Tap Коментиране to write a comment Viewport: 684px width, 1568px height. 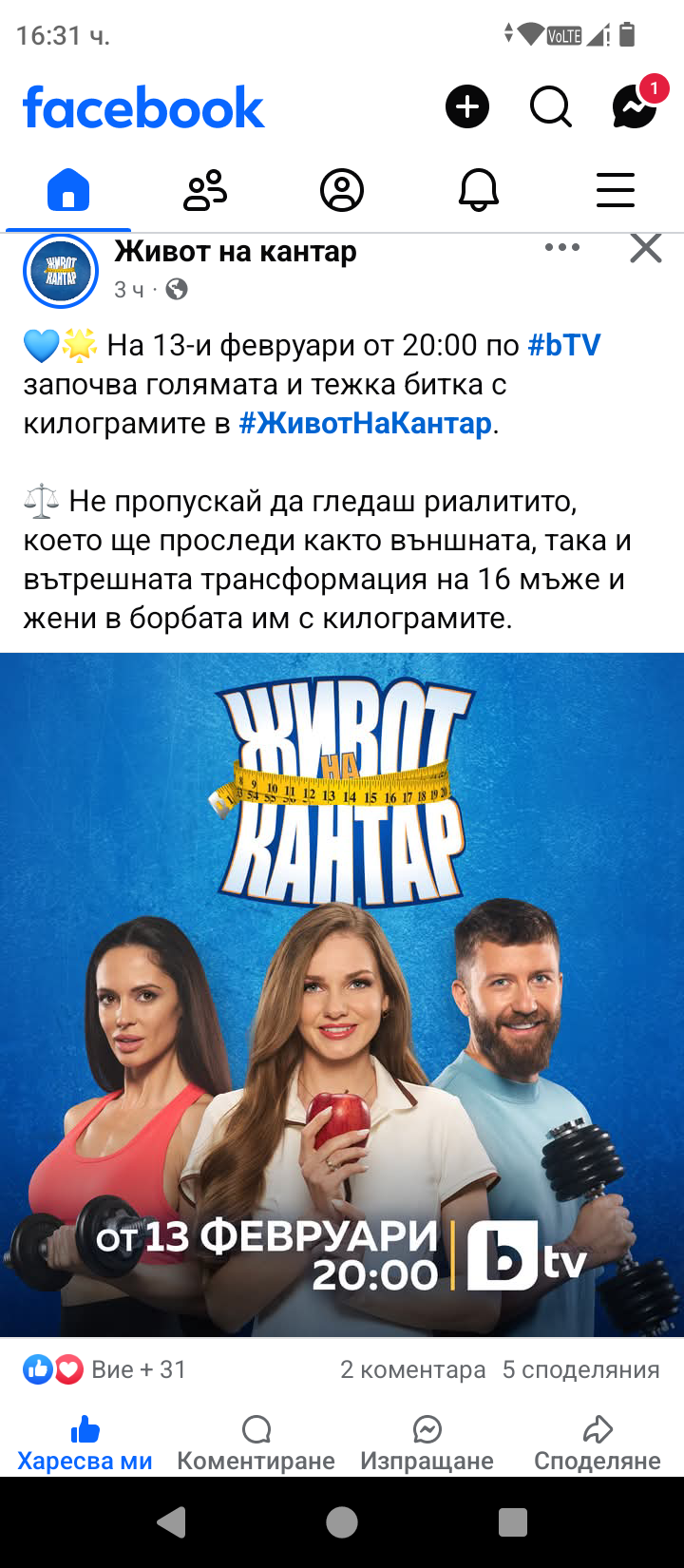[x=256, y=1444]
